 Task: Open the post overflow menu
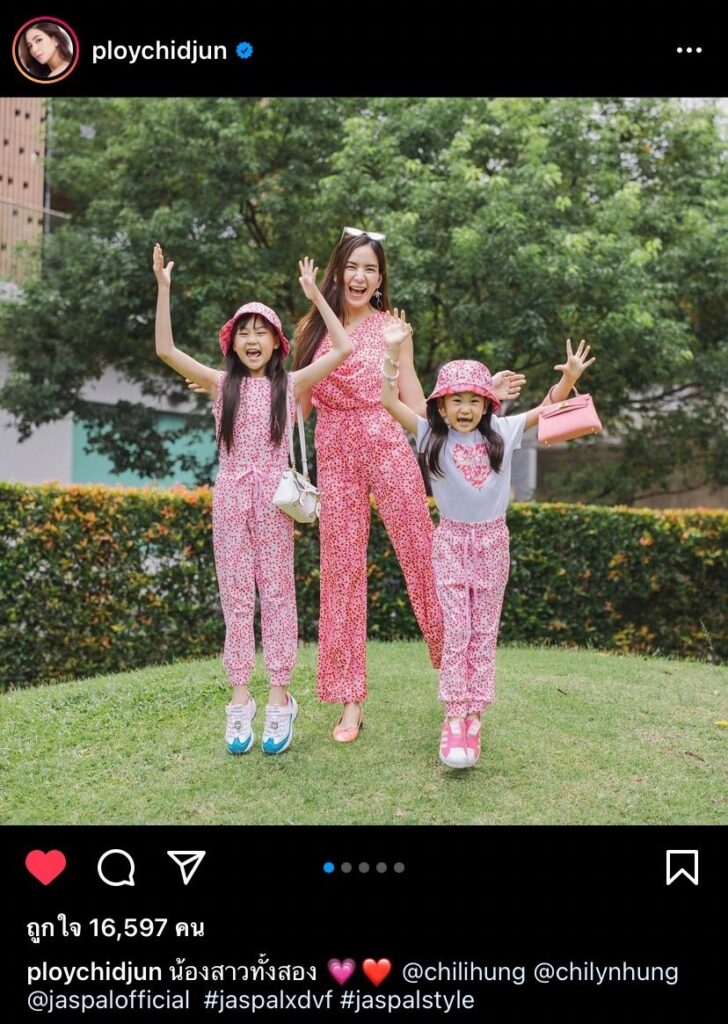(x=688, y=50)
